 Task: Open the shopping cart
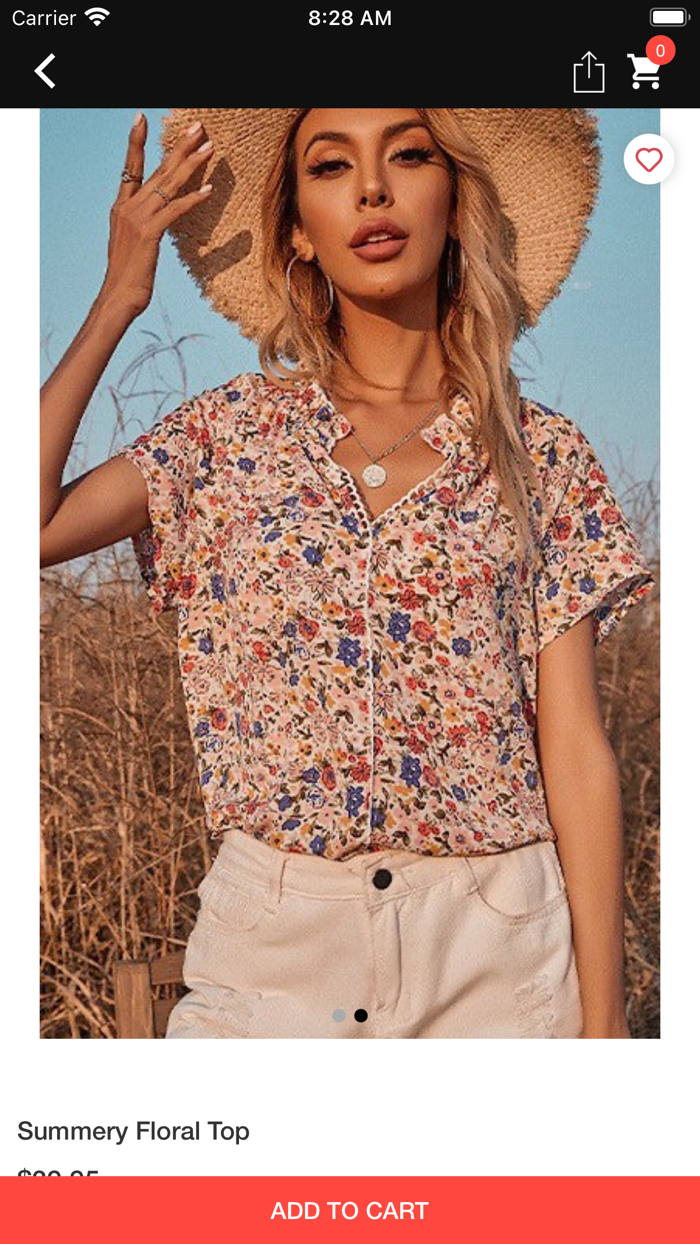coord(646,71)
